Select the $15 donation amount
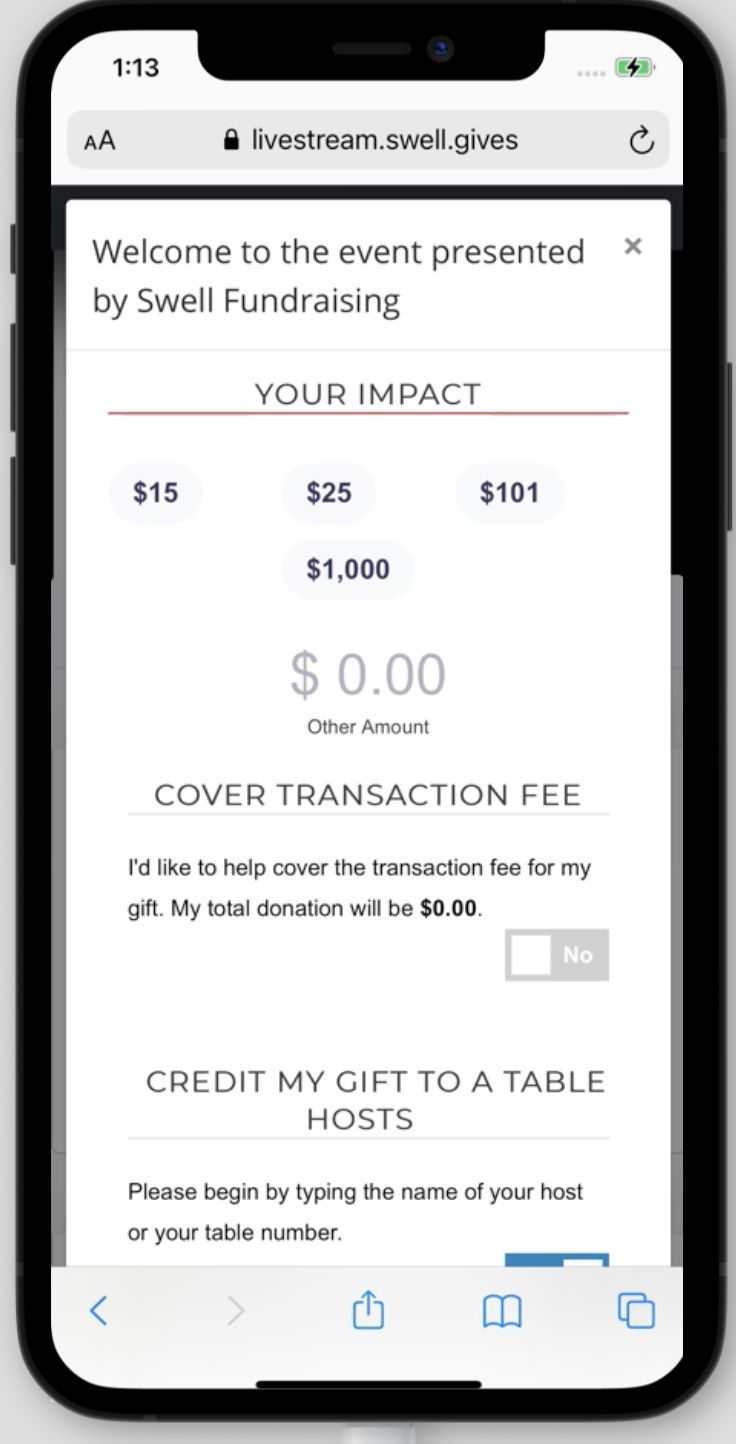Viewport: 736px width, 1444px height. pos(155,492)
